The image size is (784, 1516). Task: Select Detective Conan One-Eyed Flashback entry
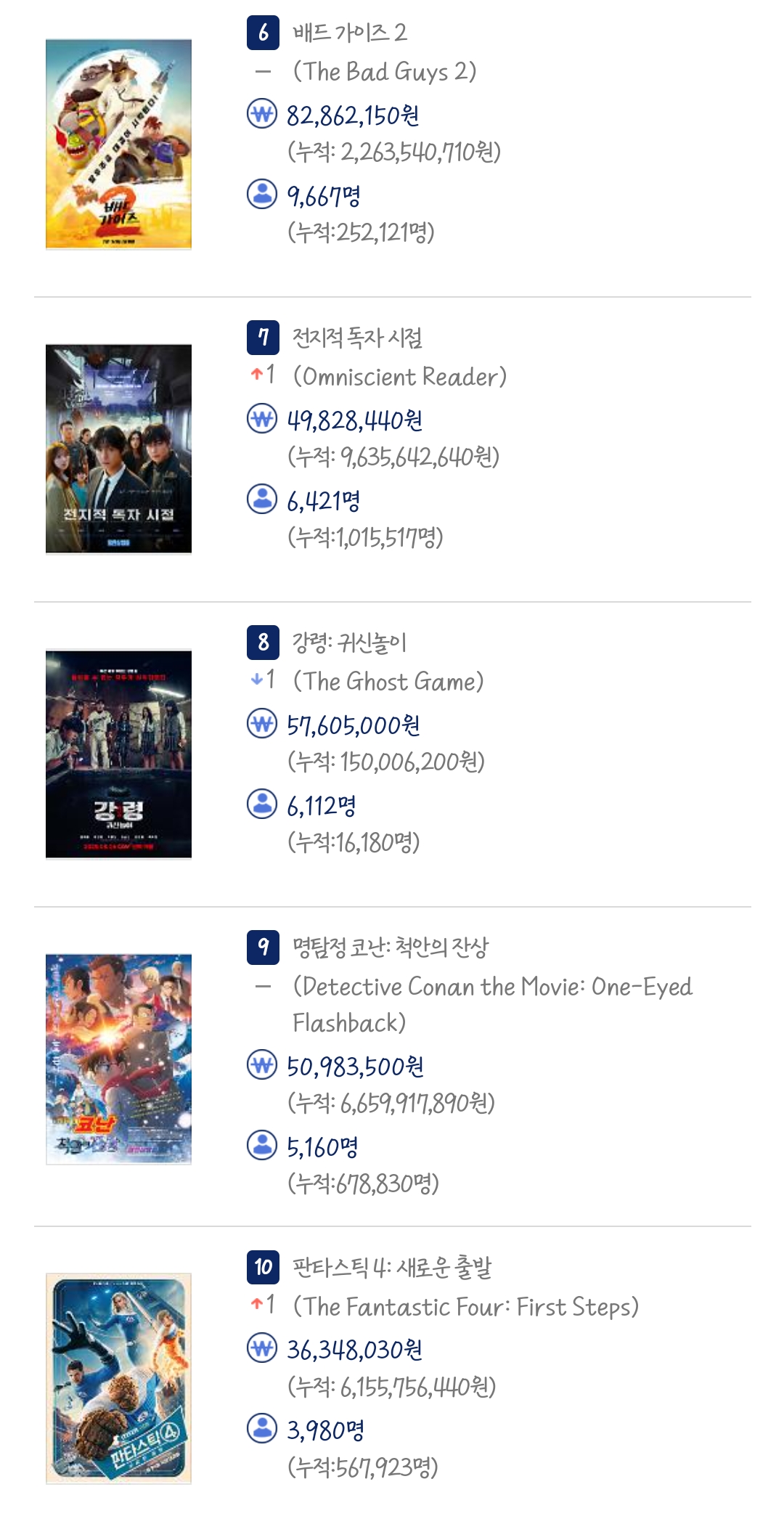pyautogui.click(x=390, y=948)
